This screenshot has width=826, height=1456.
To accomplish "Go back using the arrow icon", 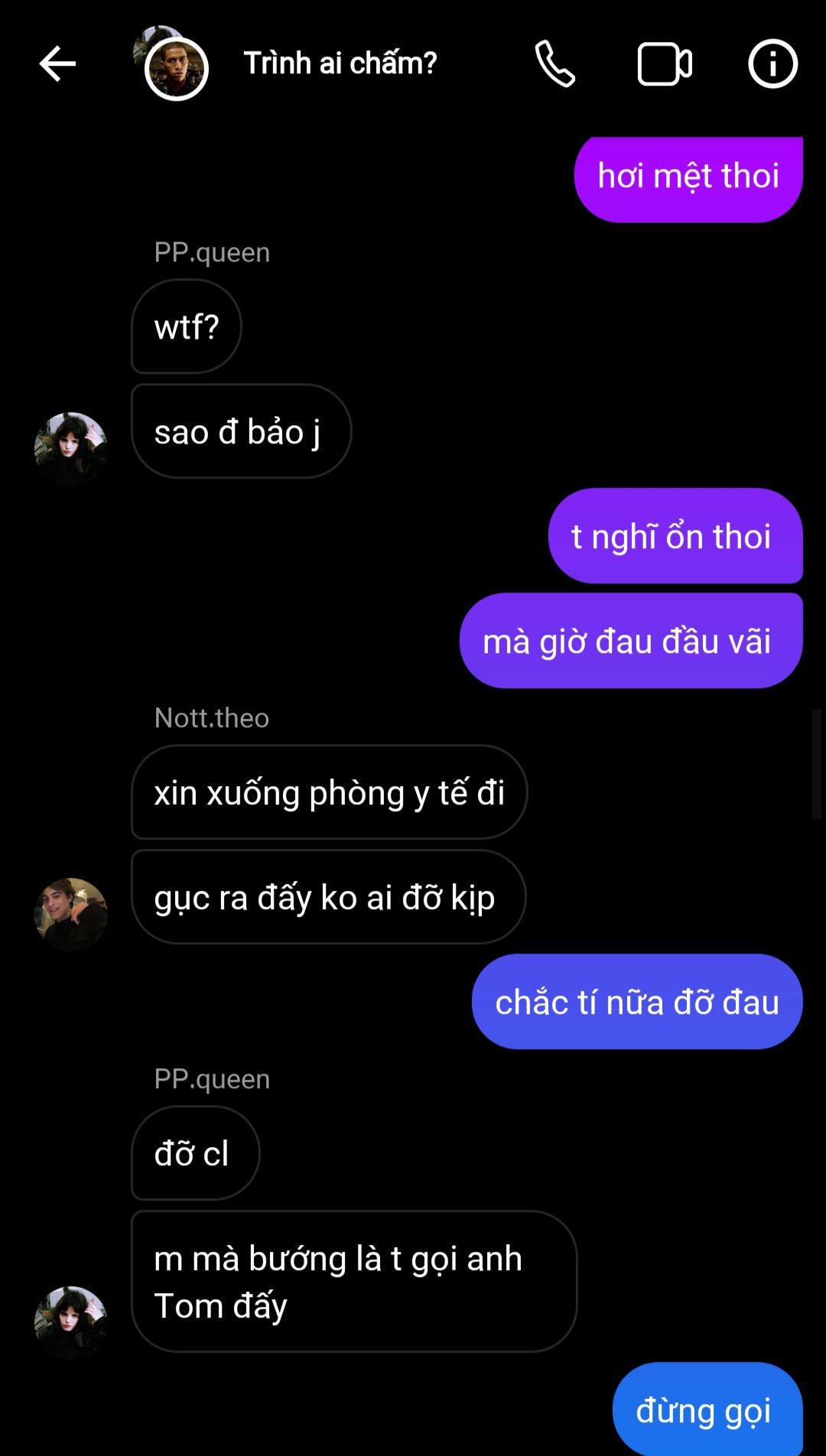I will coord(57,63).
